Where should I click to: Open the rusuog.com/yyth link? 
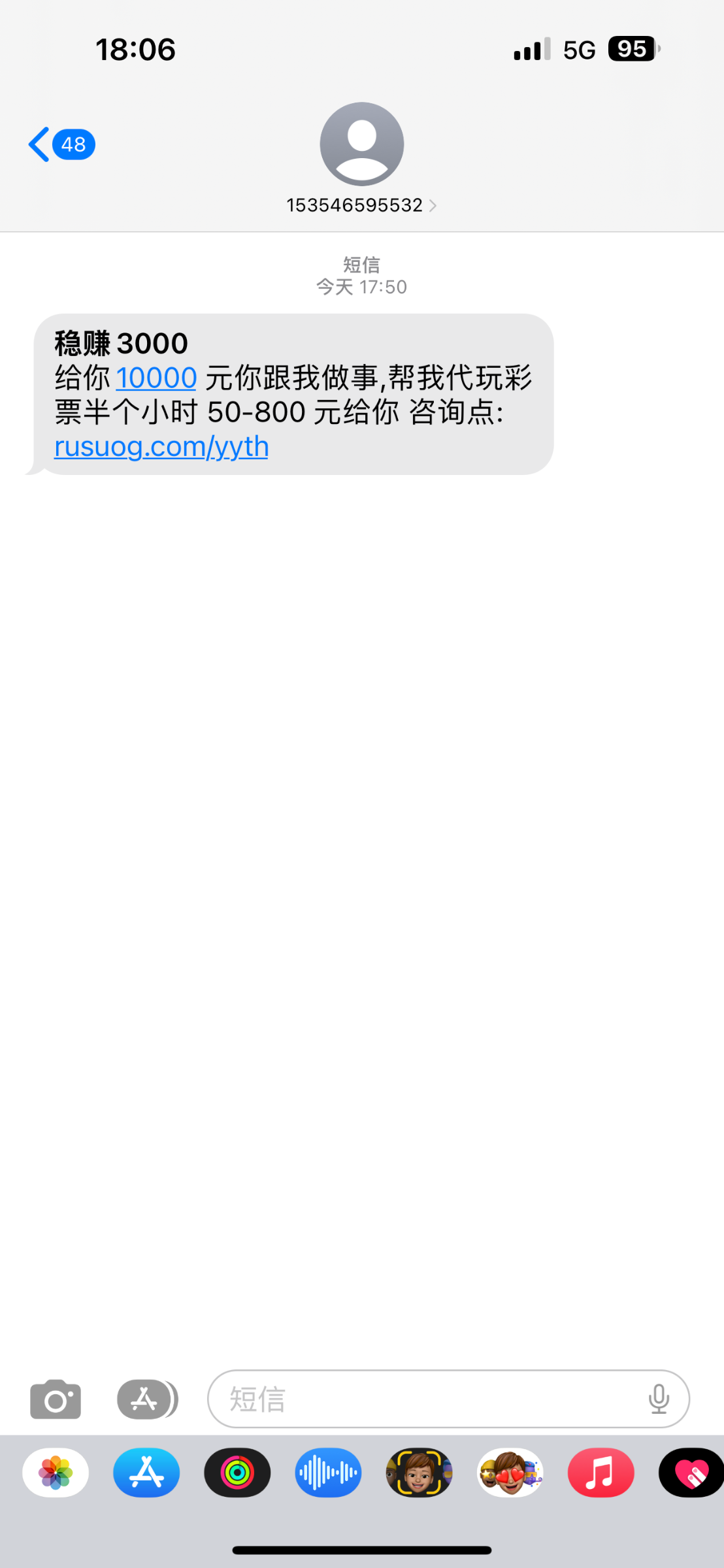[x=161, y=447]
